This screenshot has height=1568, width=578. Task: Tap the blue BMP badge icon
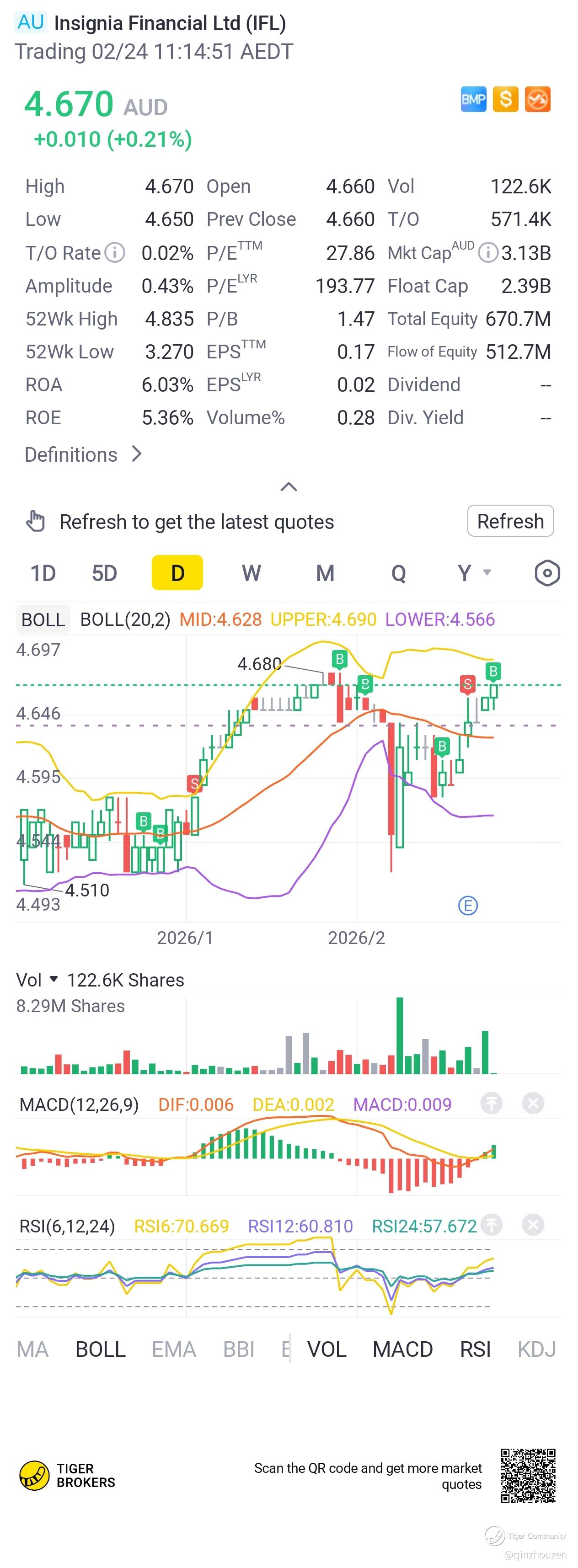click(473, 99)
